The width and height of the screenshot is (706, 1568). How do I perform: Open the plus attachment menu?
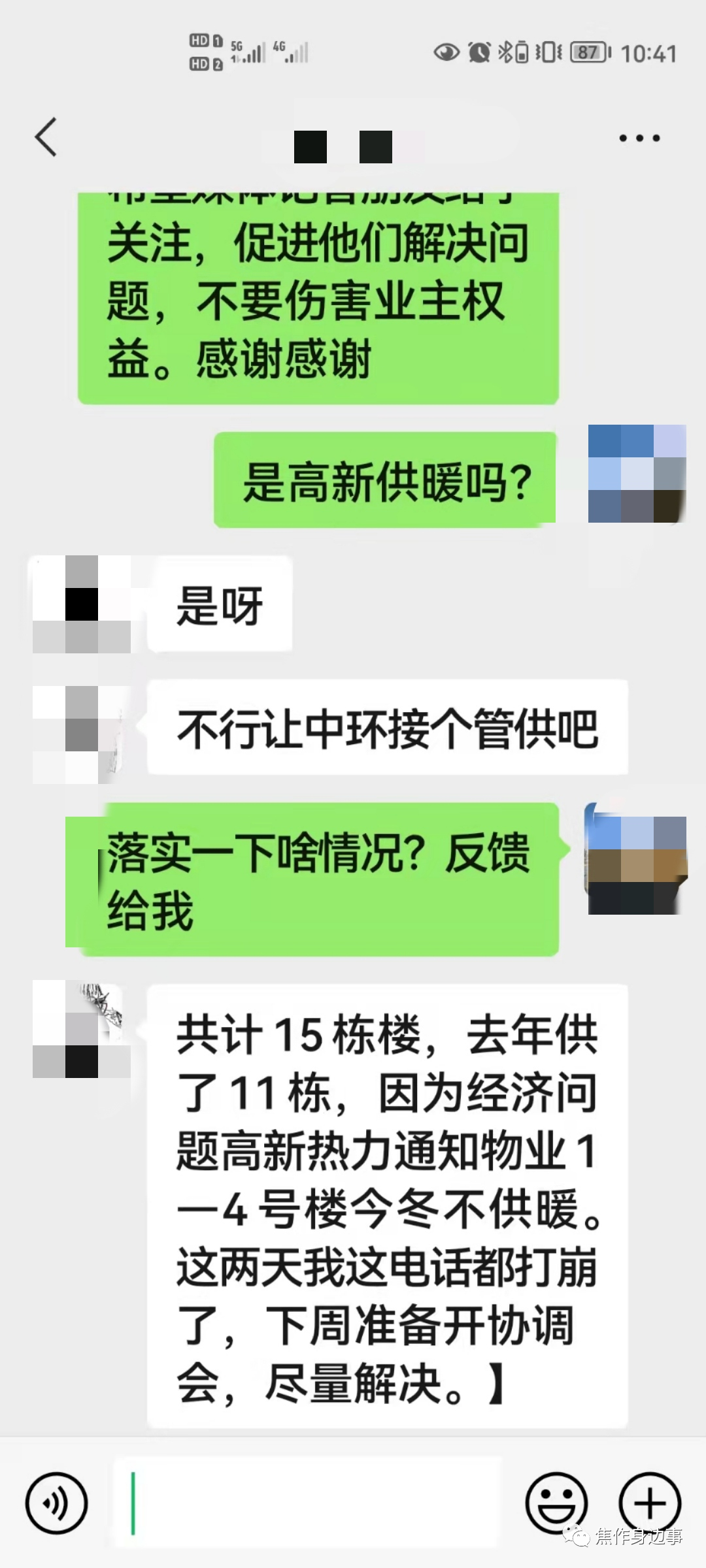[650, 1503]
